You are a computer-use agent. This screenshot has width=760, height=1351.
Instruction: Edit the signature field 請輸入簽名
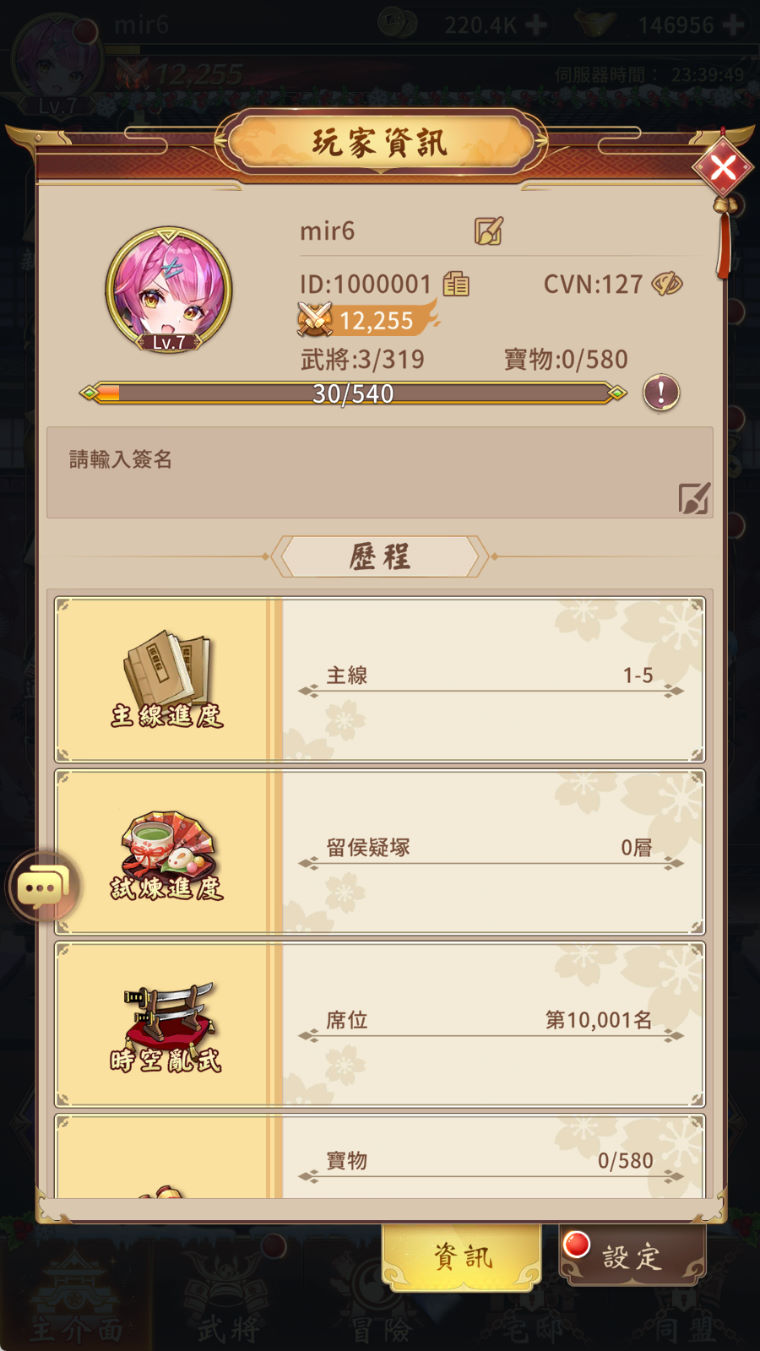pyautogui.click(x=693, y=497)
